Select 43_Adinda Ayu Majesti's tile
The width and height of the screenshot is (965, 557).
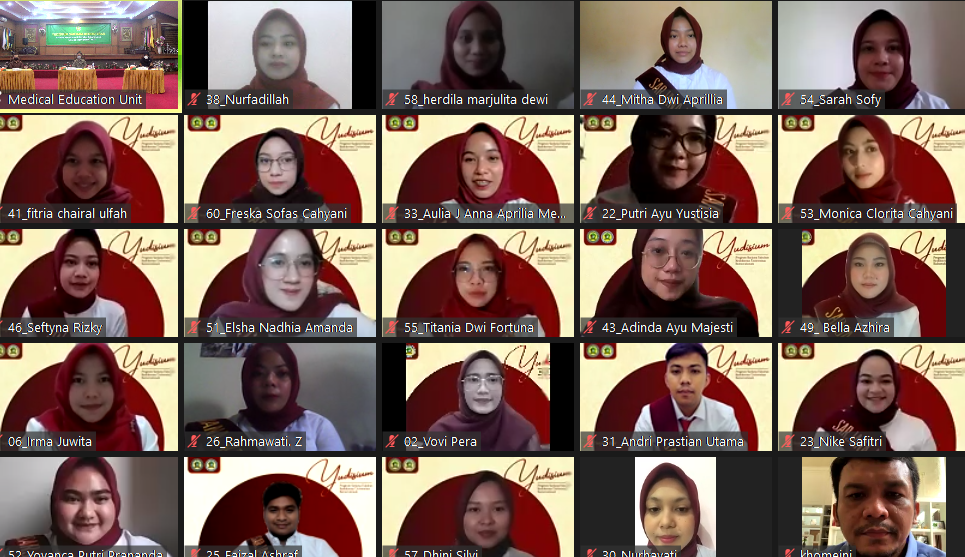676,280
